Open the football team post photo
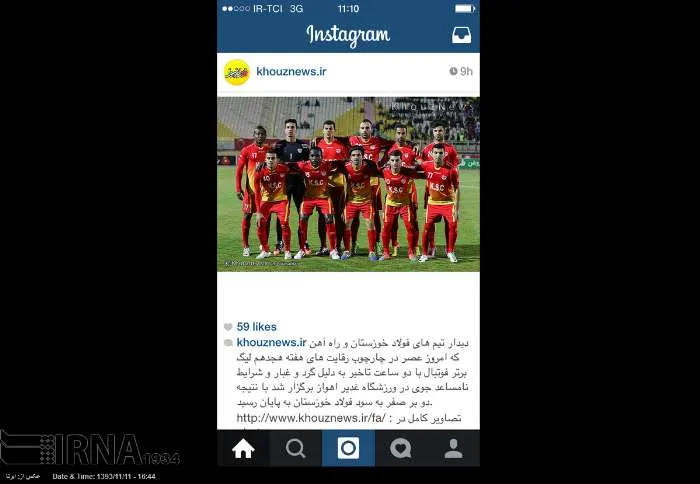 coord(348,184)
